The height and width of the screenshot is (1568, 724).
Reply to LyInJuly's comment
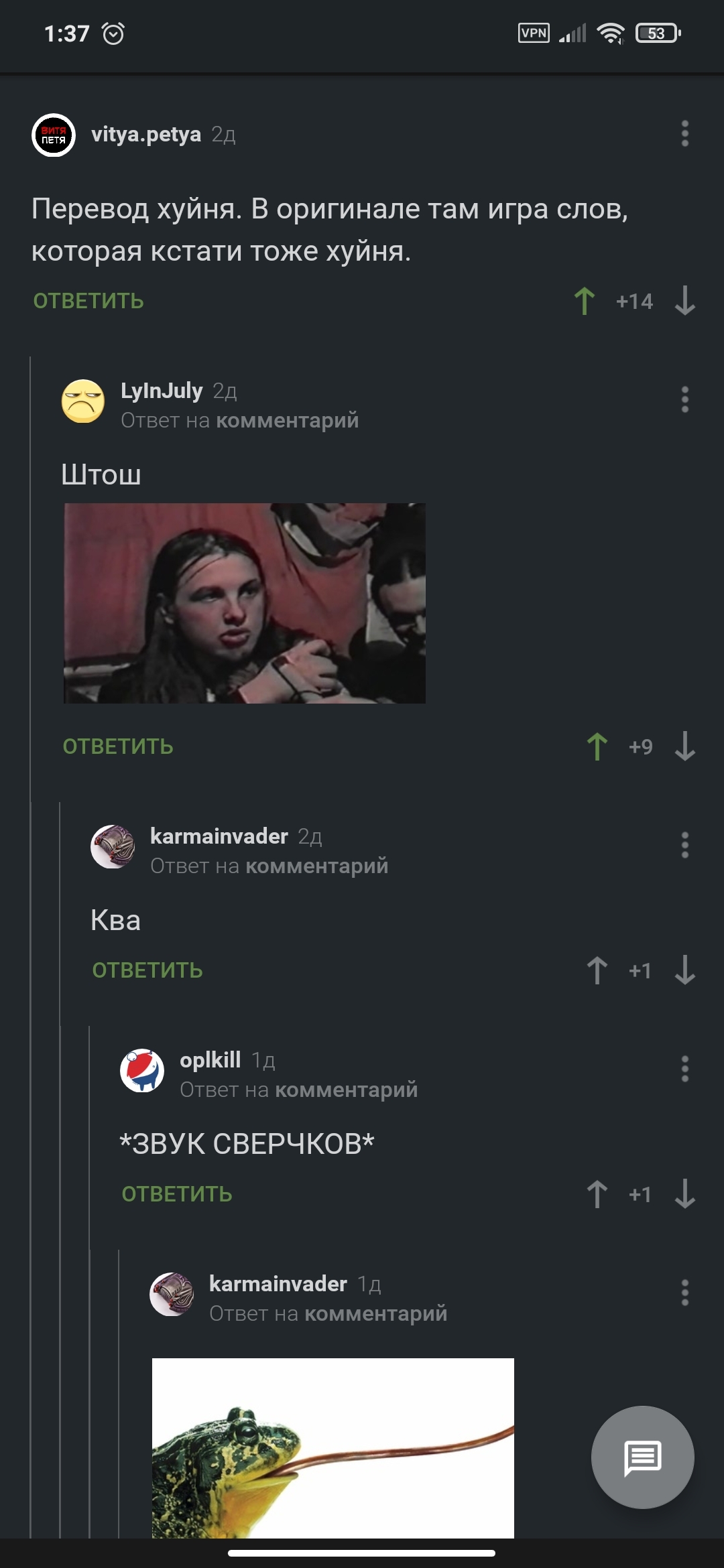point(118,746)
